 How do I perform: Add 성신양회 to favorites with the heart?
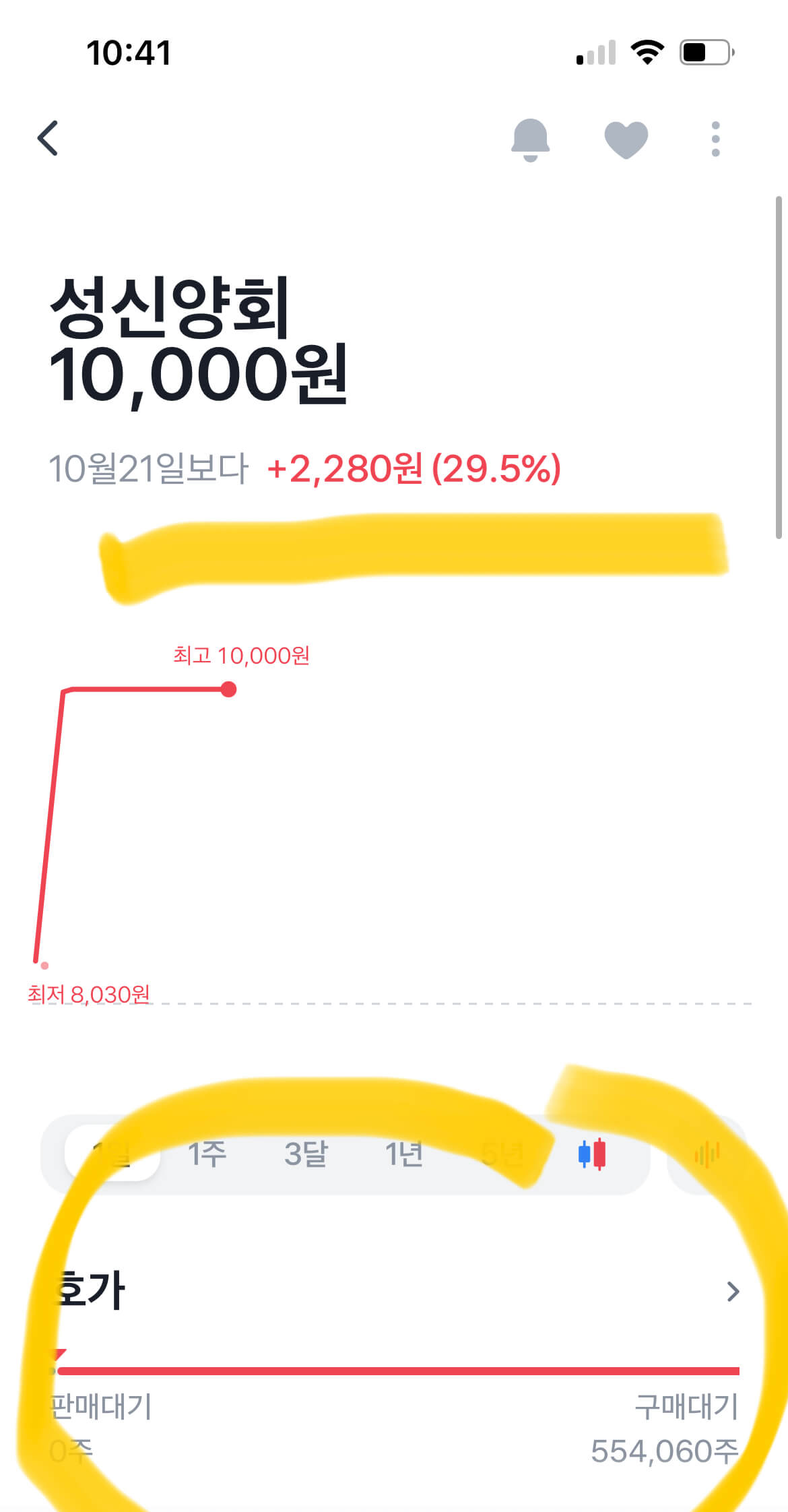tap(626, 139)
